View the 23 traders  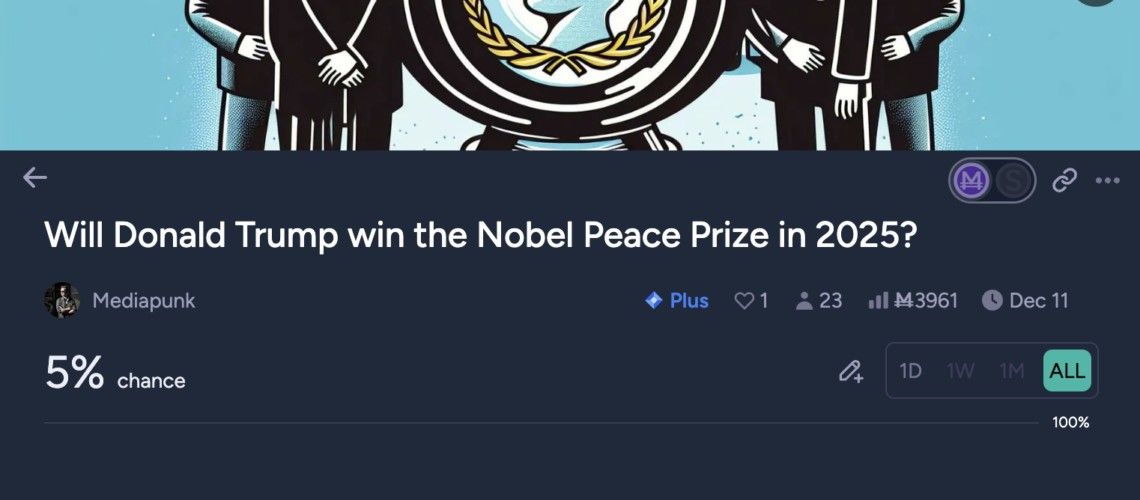tap(818, 300)
